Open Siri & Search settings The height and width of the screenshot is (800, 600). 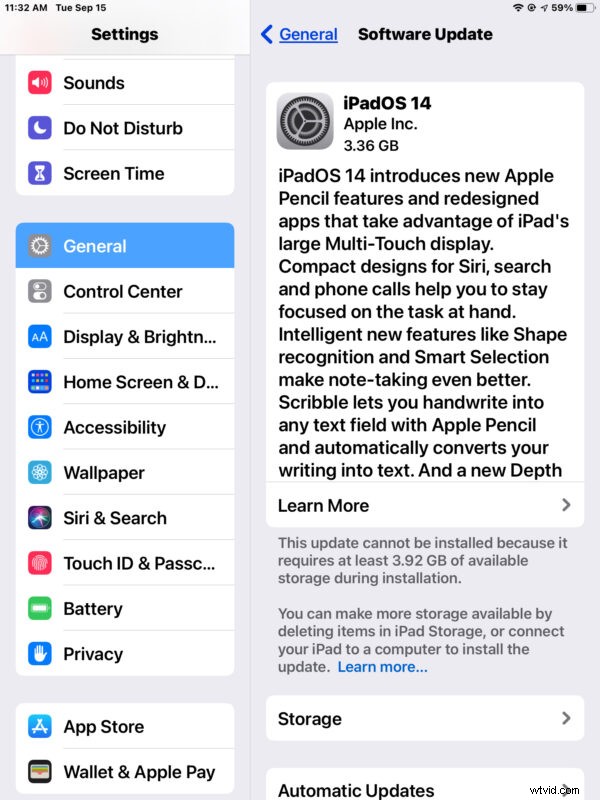(x=125, y=518)
